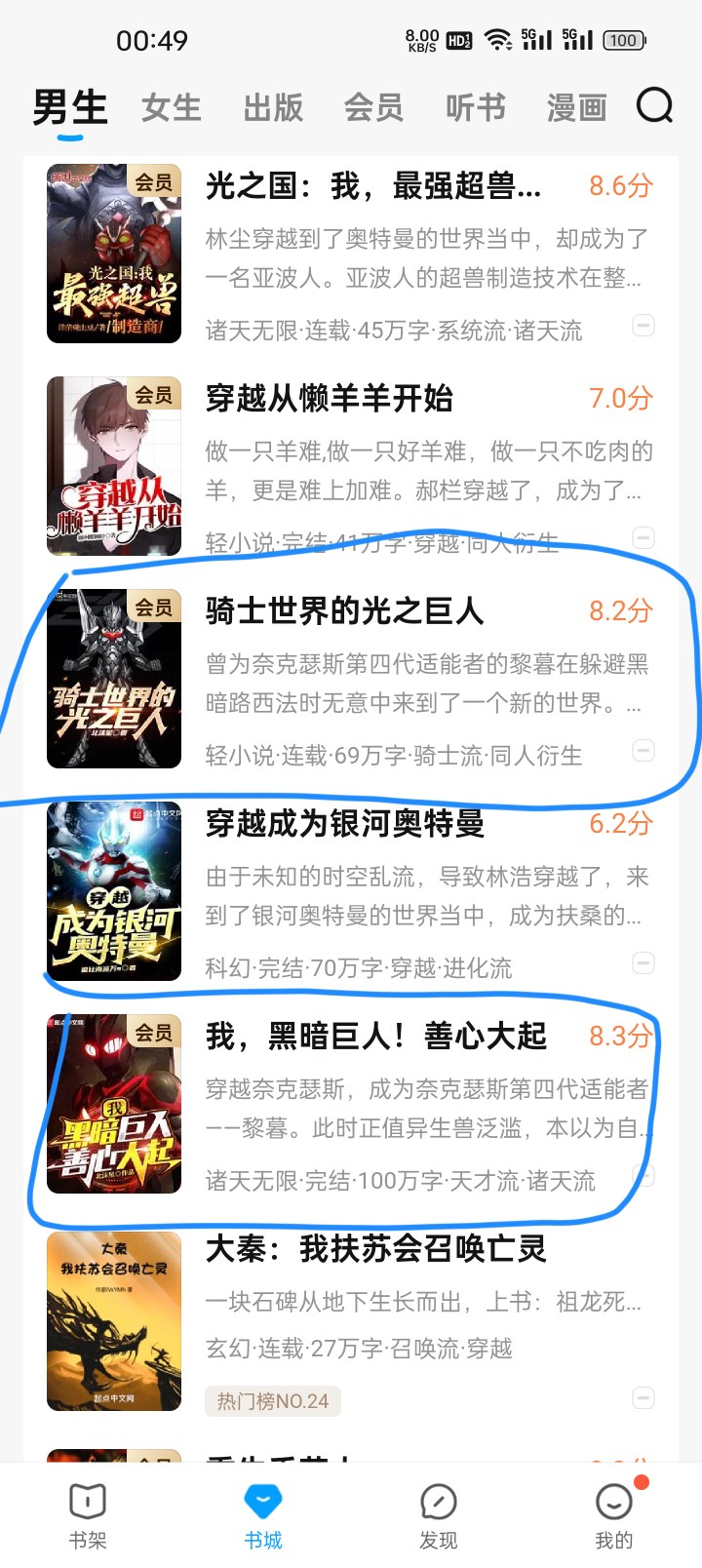Open the book 光之国：我，最强超兽
Screen dimensions: 702x1568
(x=351, y=254)
